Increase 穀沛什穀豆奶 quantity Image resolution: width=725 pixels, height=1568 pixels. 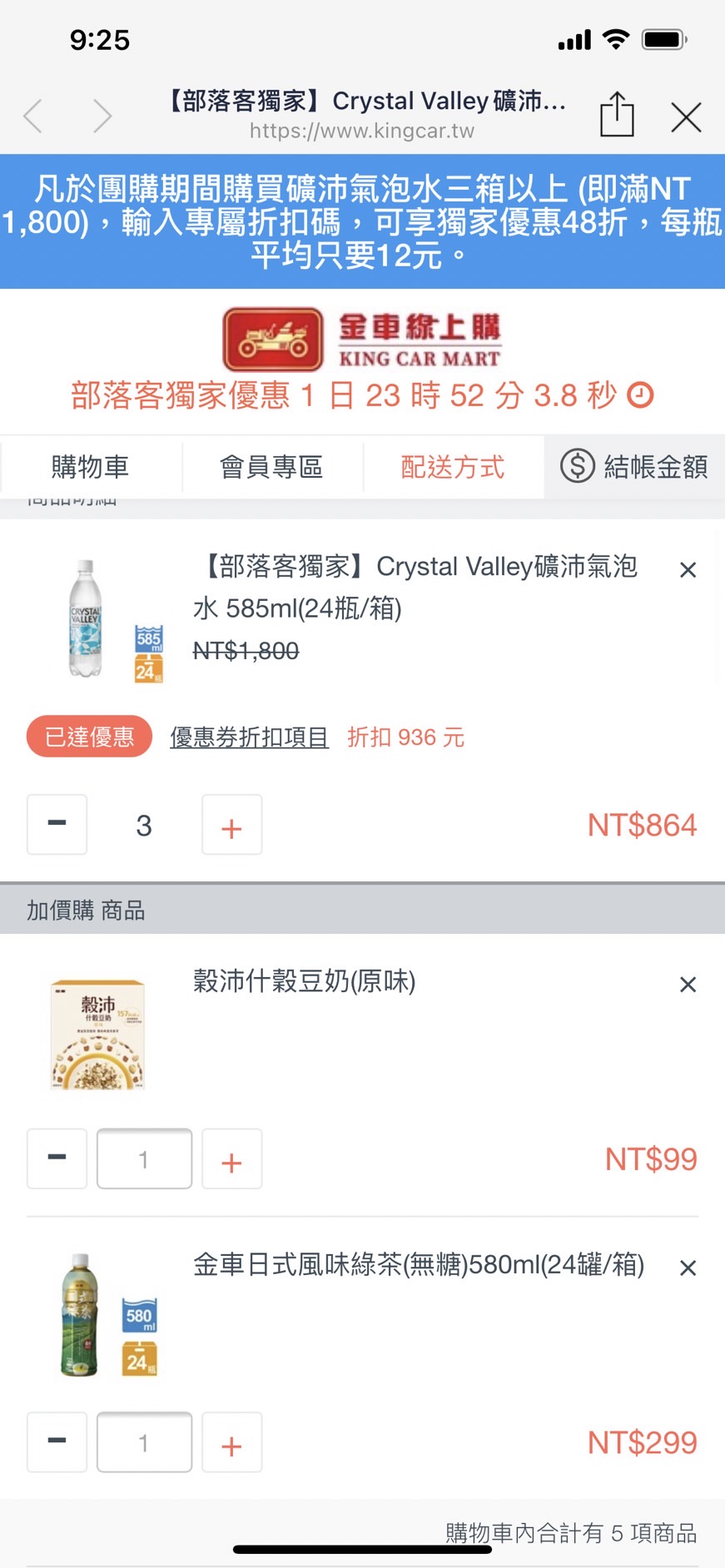pyautogui.click(x=231, y=1159)
